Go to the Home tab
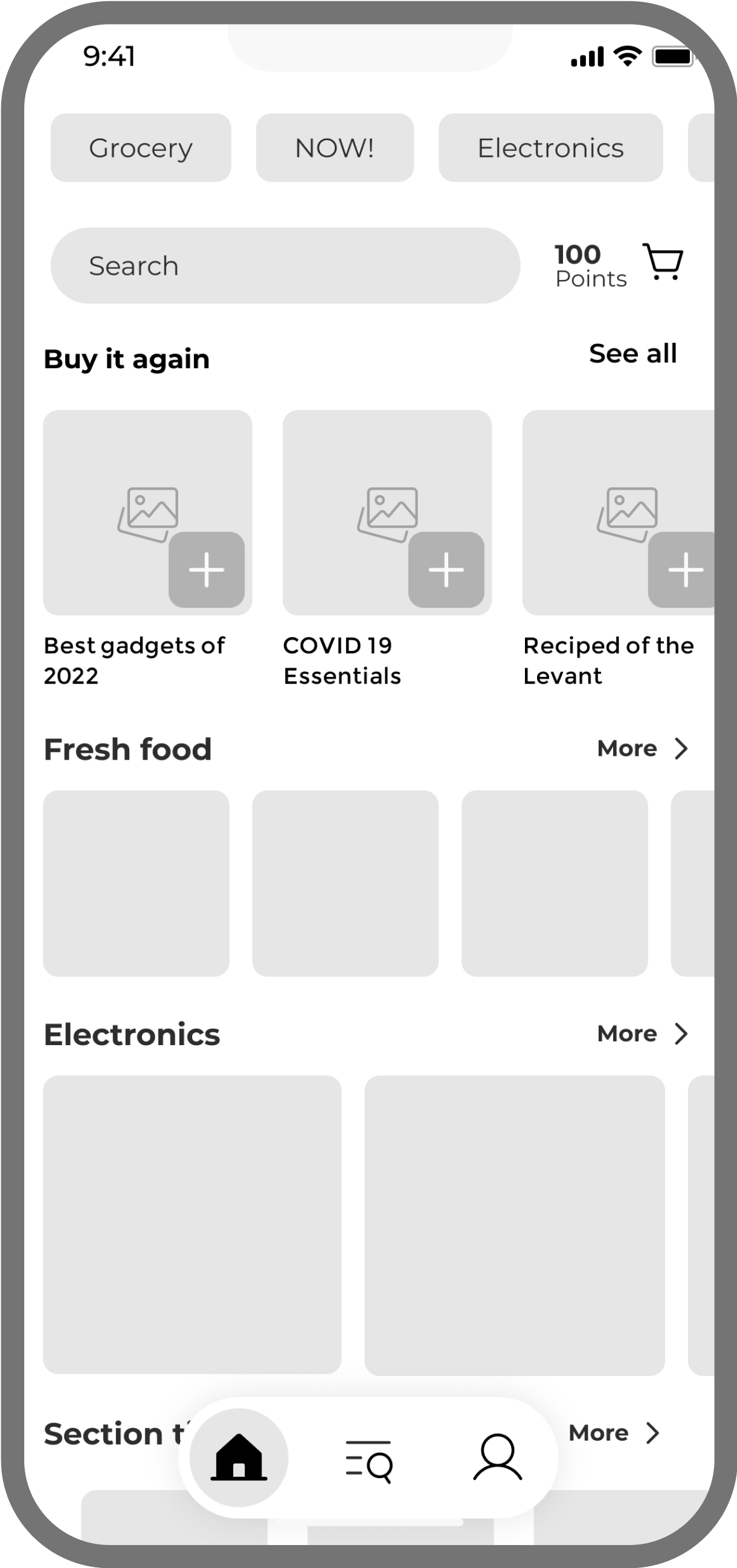 [x=239, y=1458]
